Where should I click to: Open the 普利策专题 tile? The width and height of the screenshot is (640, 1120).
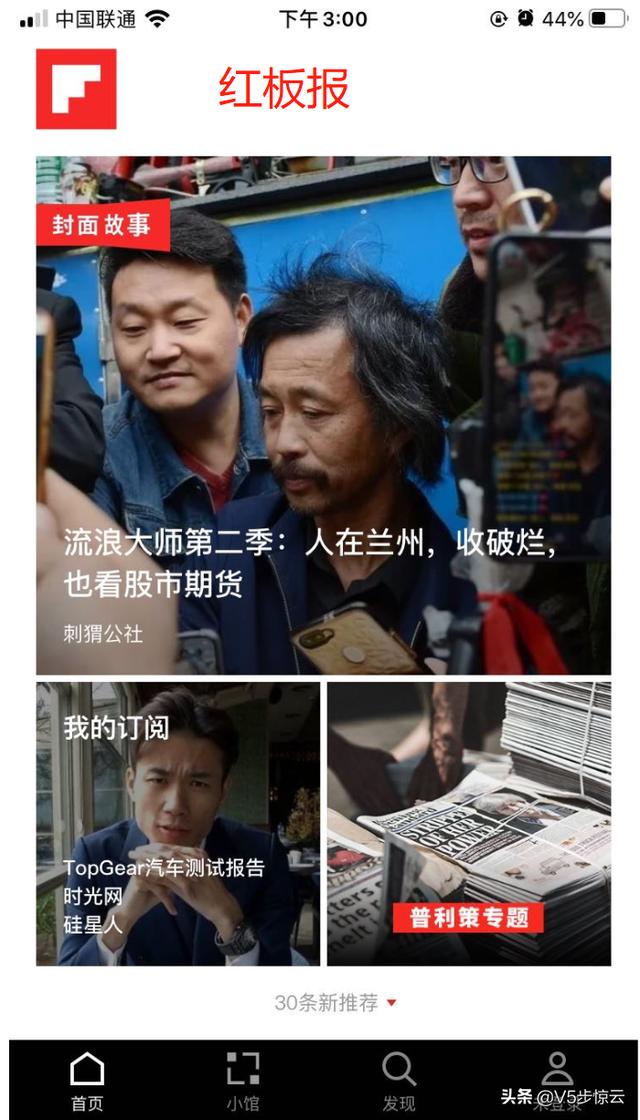[468, 823]
